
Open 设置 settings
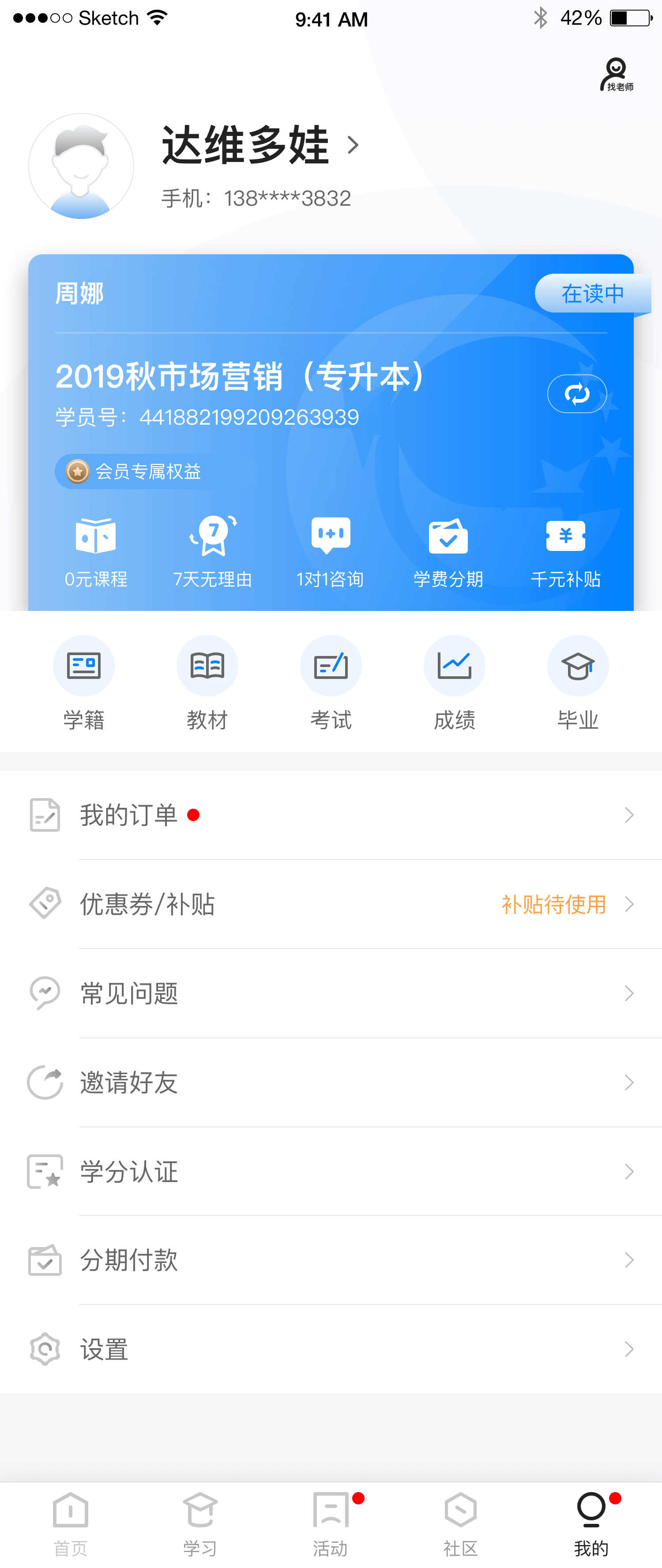[331, 1349]
